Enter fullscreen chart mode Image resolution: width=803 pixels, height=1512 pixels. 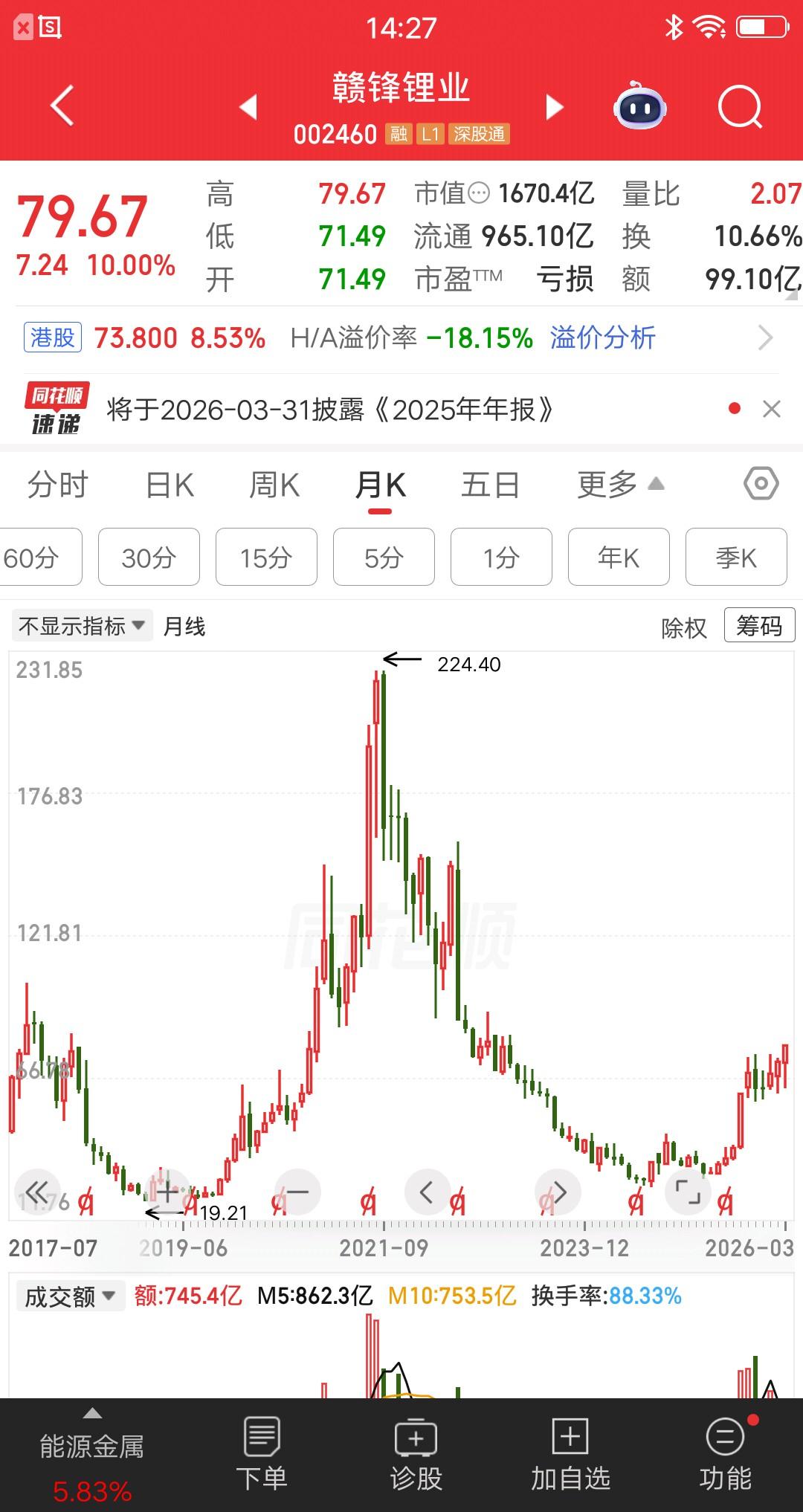(x=688, y=1190)
